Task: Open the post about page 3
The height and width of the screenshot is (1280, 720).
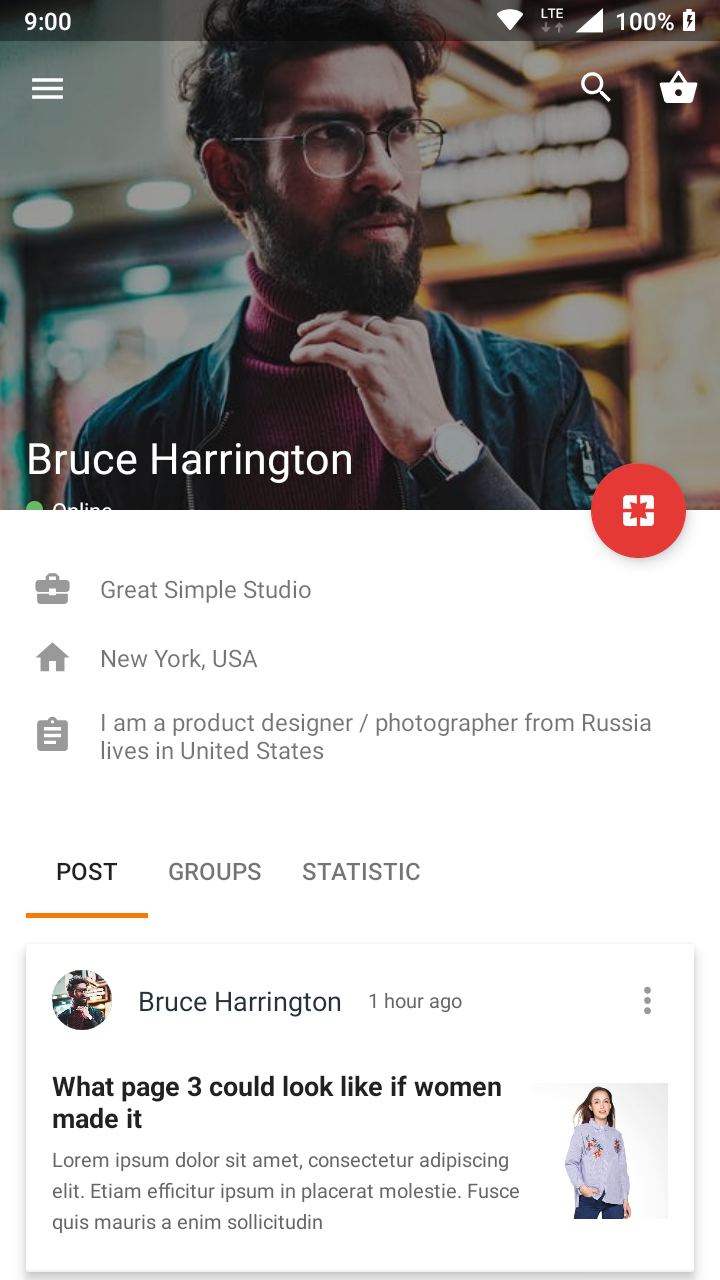Action: pos(277,1102)
